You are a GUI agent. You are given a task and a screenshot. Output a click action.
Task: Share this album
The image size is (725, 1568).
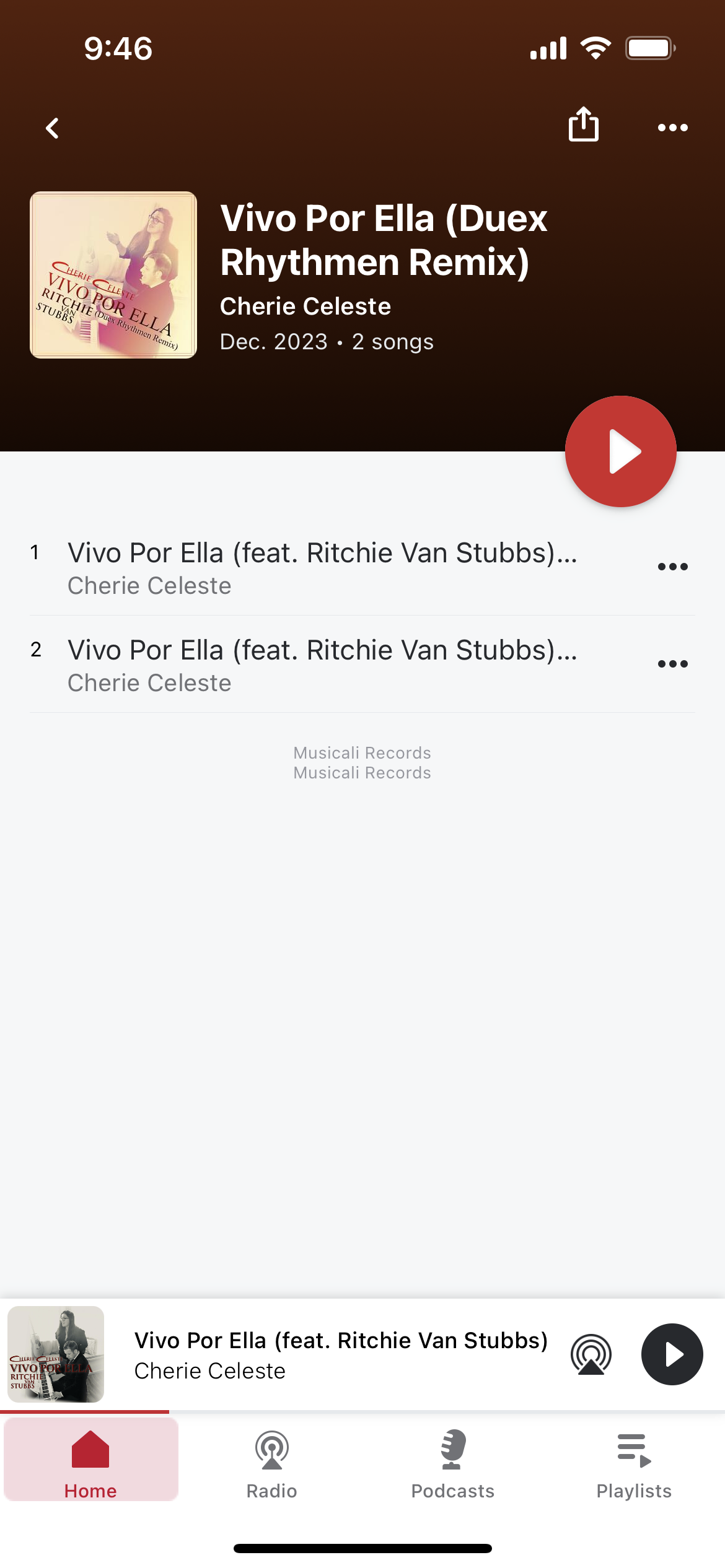[583, 126]
